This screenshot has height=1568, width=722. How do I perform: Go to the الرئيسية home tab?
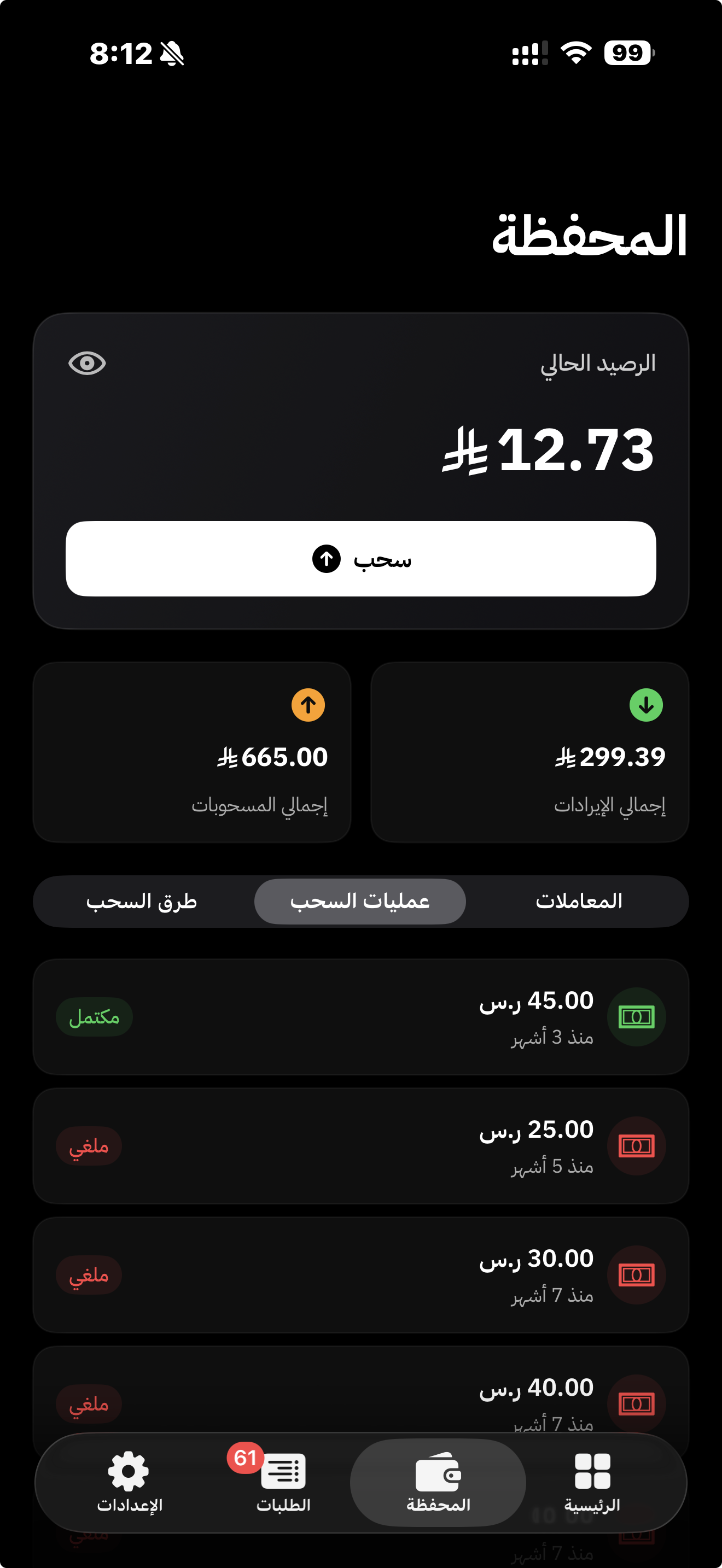[x=592, y=1482]
